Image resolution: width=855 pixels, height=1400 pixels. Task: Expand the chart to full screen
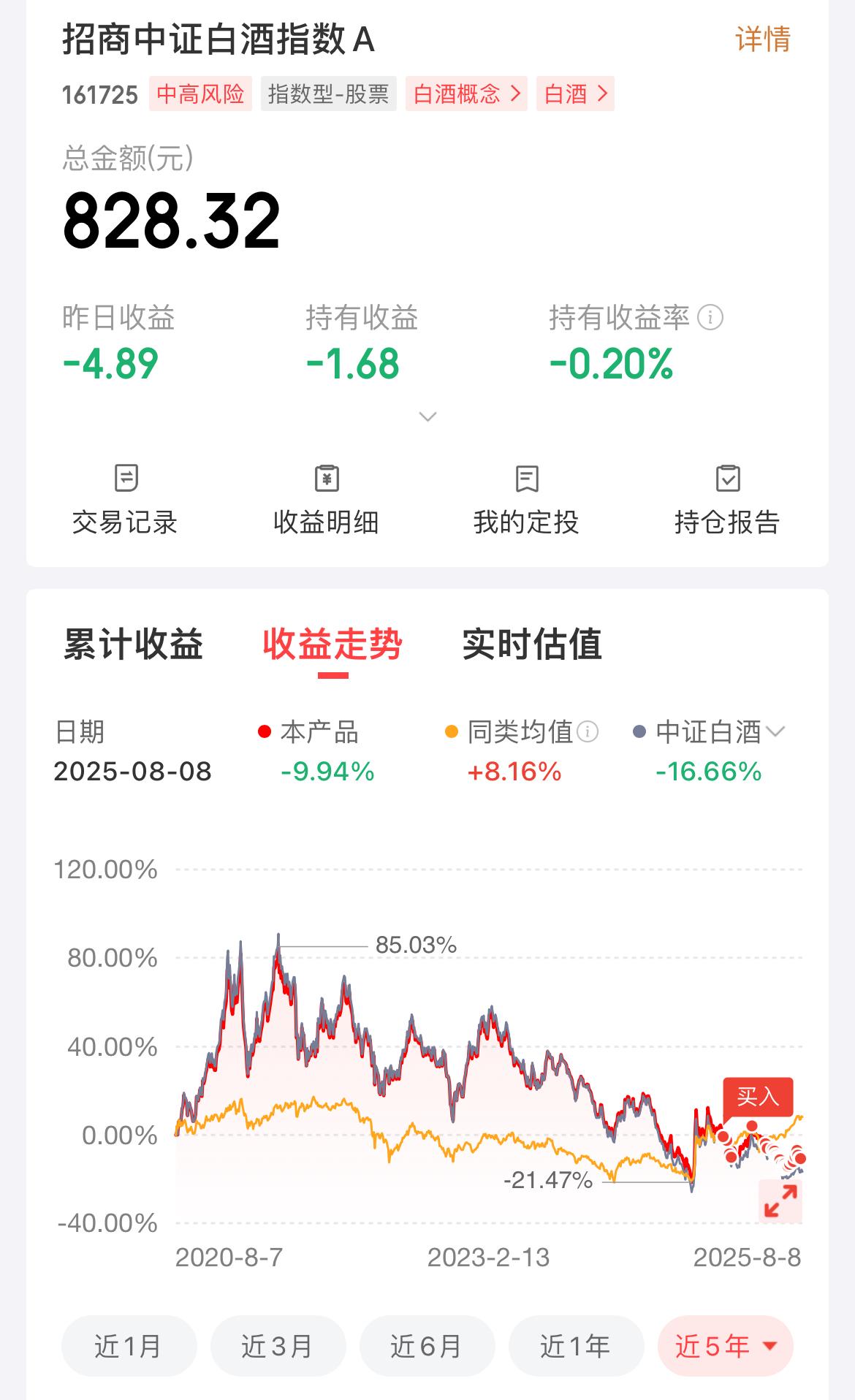pyautogui.click(x=780, y=1201)
